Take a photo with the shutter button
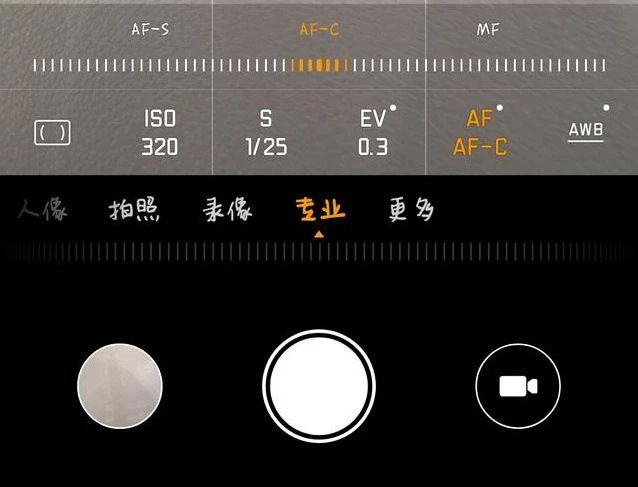Viewport: 638px width, 487px height. [x=319, y=385]
